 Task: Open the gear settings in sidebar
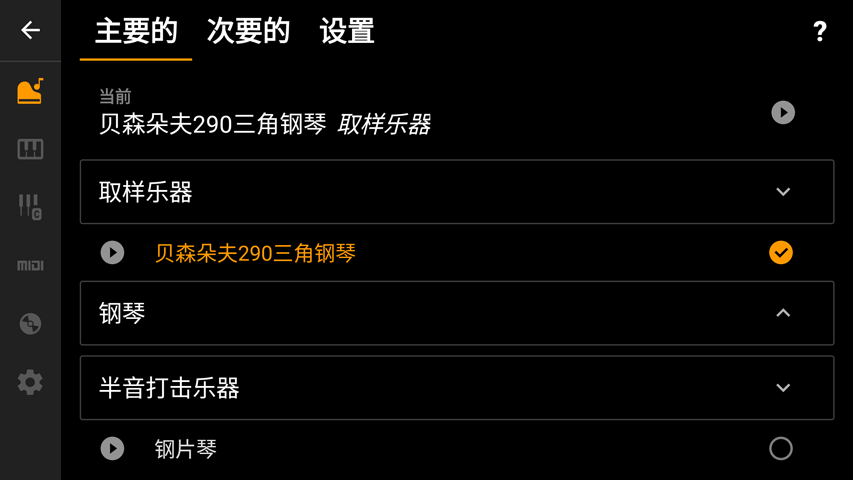(x=30, y=381)
